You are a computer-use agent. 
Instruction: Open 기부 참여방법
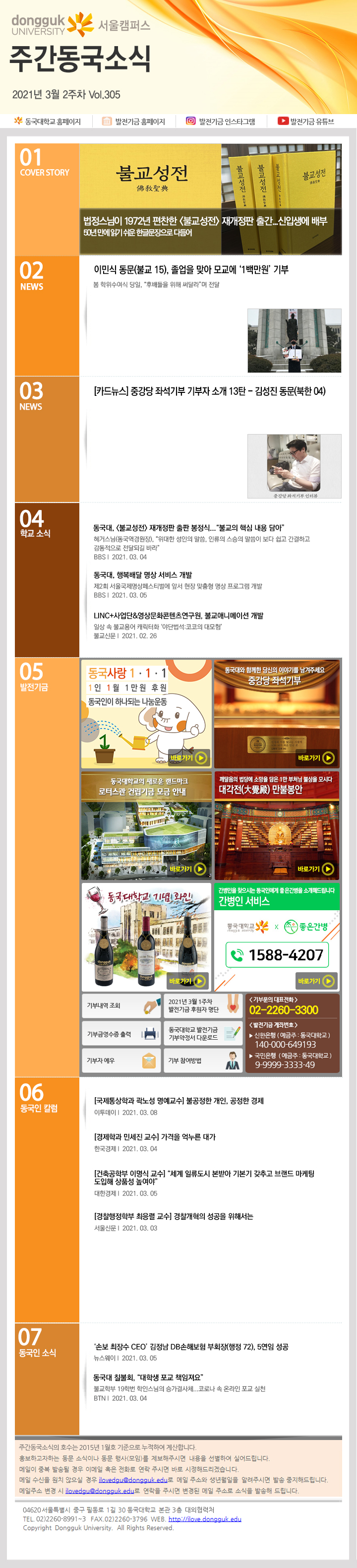click(x=202, y=1061)
